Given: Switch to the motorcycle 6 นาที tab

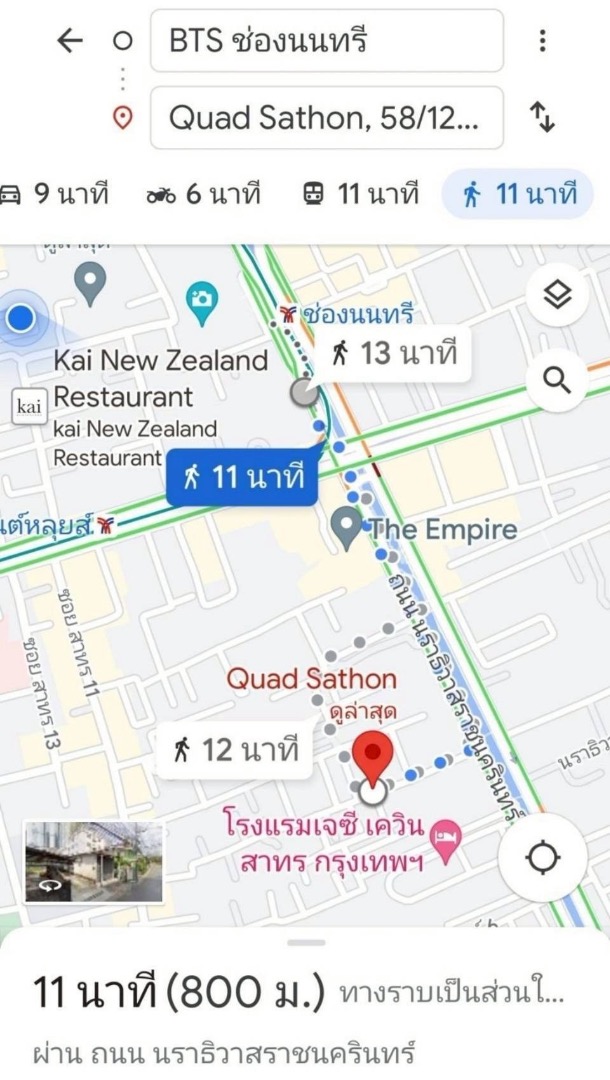Looking at the screenshot, I should coord(203,194).
